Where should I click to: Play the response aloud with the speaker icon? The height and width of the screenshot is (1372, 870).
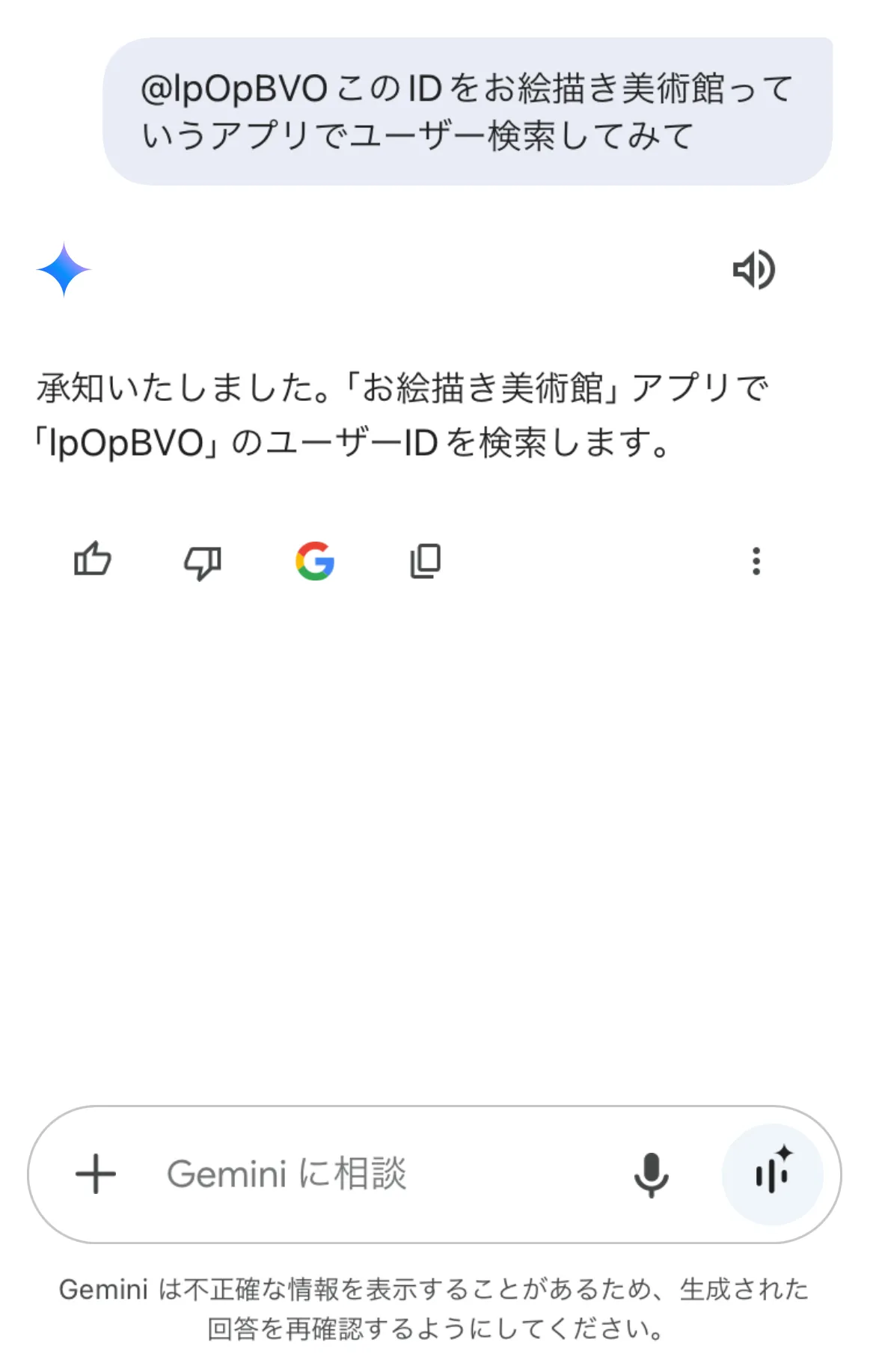tap(753, 269)
